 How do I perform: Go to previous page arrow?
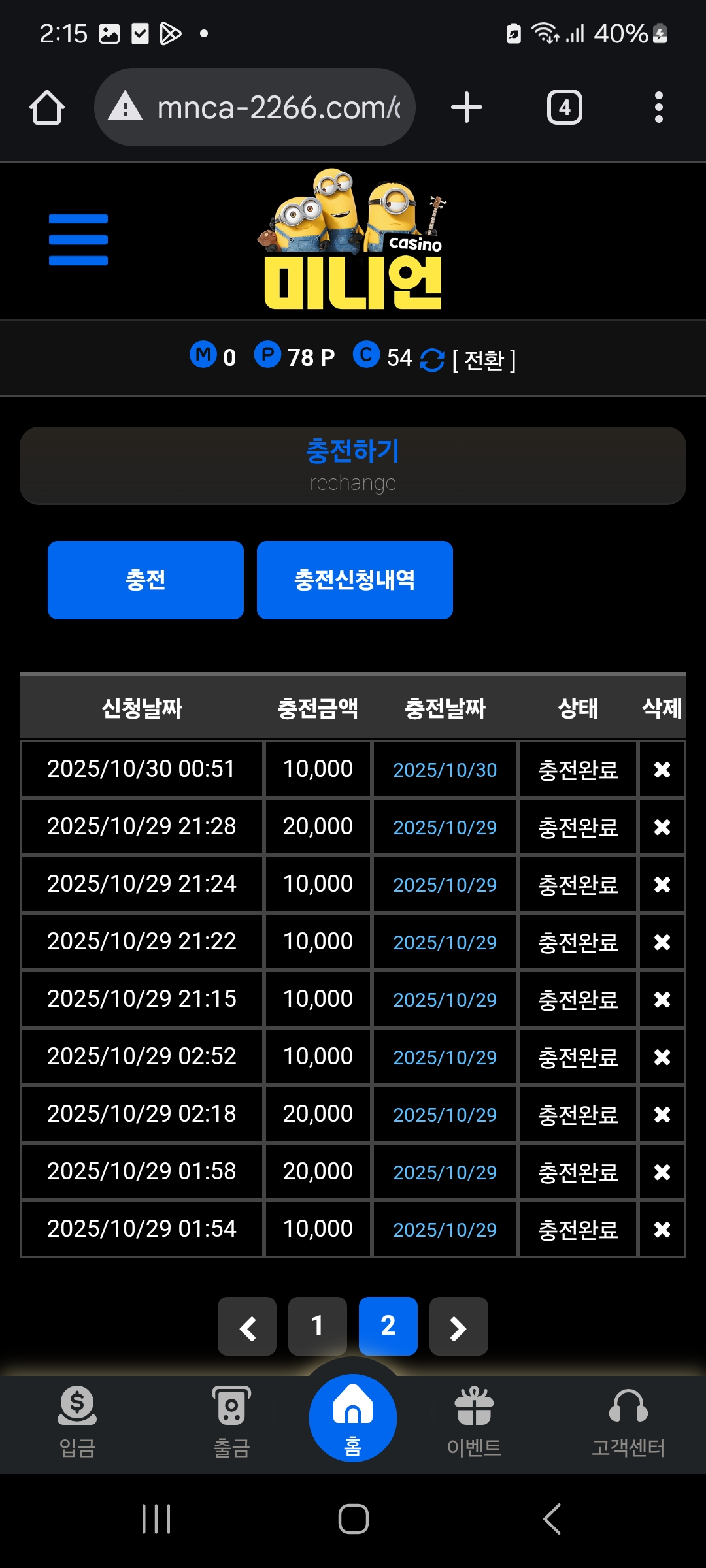247,1326
